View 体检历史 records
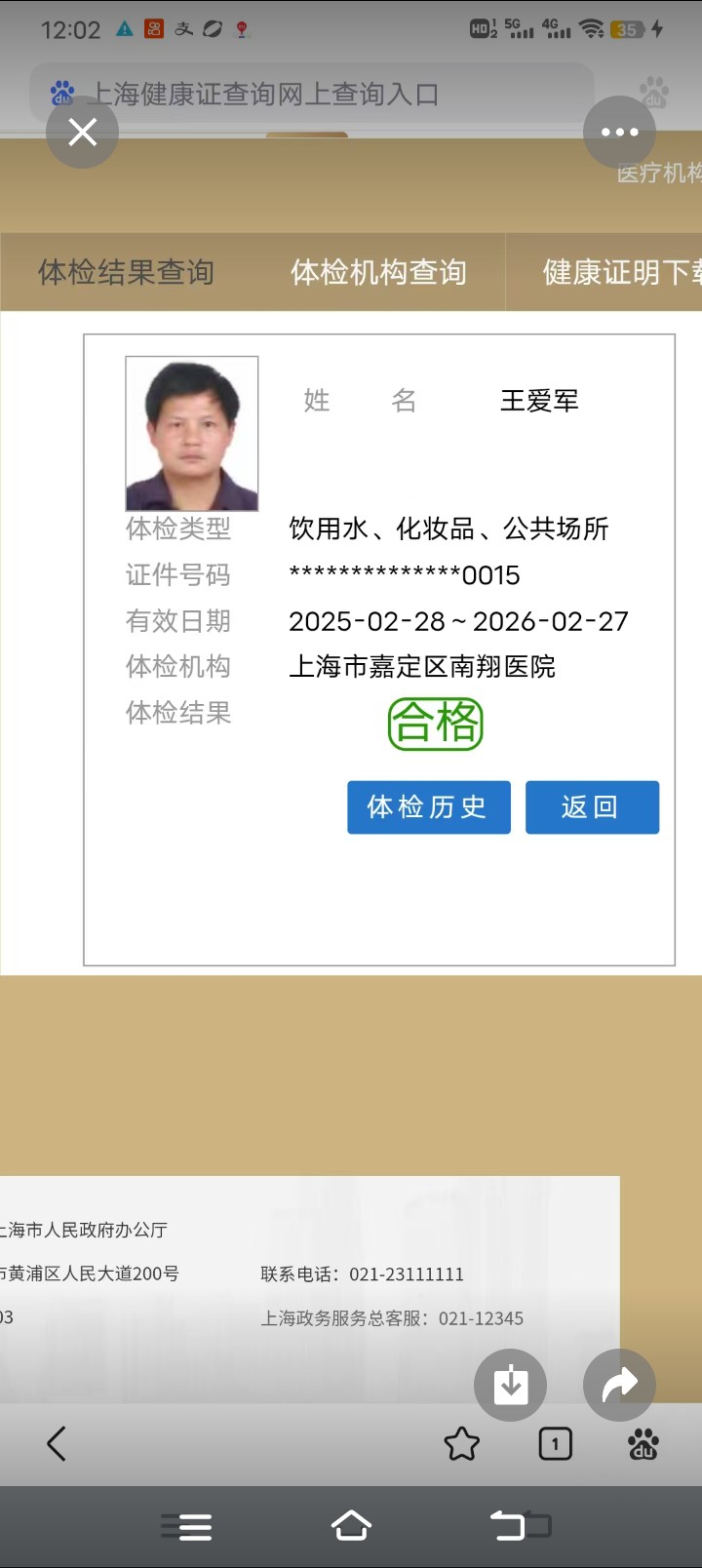This screenshot has height=1568, width=702. coord(428,807)
